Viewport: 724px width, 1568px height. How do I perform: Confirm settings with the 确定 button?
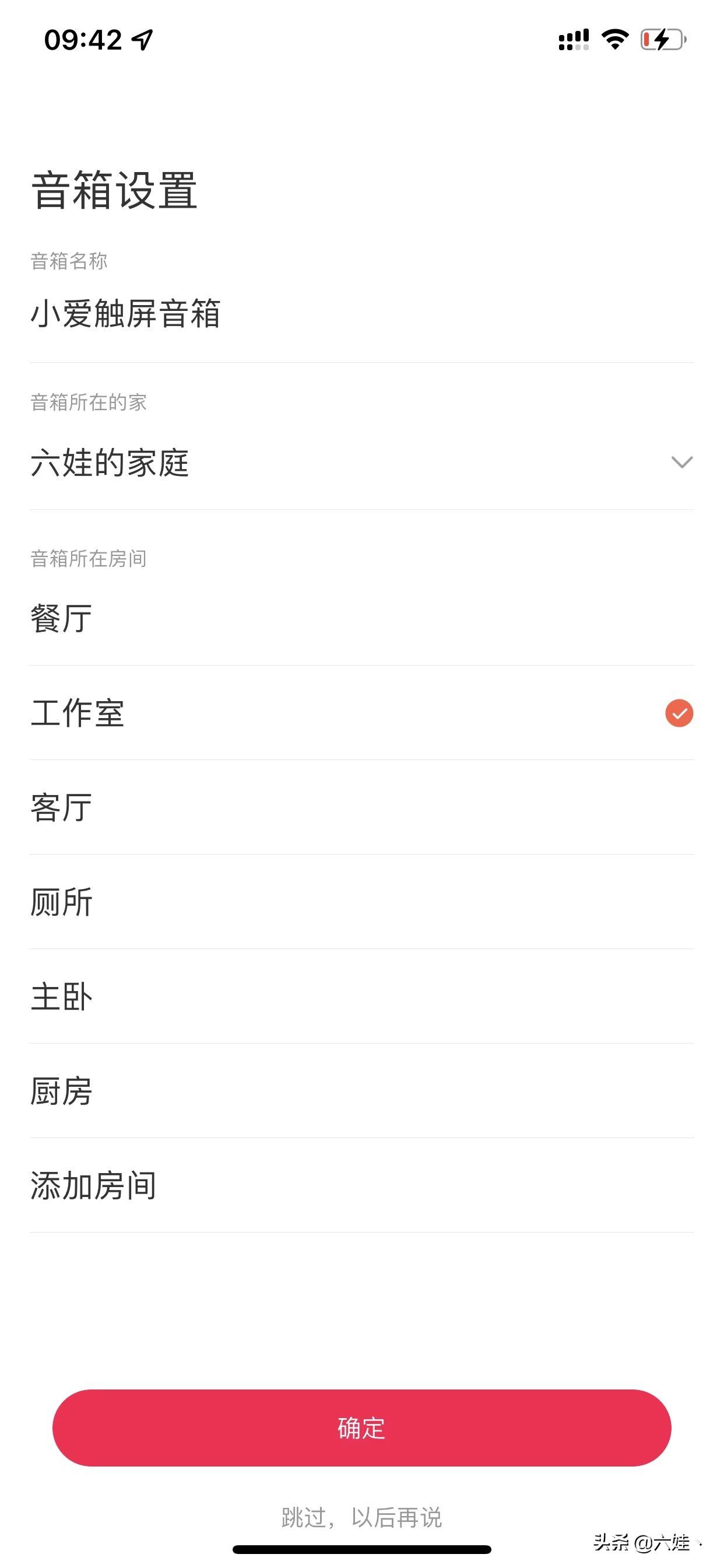pyautogui.click(x=362, y=1427)
